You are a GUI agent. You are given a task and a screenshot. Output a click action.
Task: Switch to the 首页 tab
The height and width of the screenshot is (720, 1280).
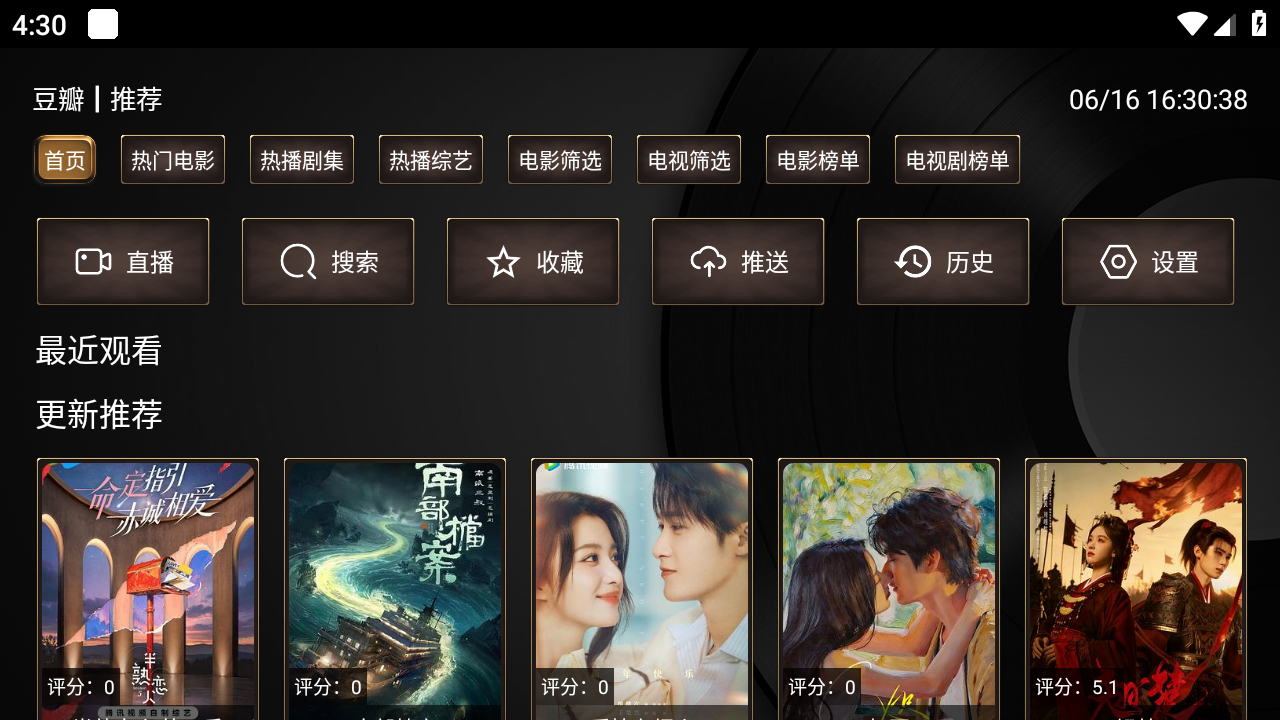pos(65,160)
